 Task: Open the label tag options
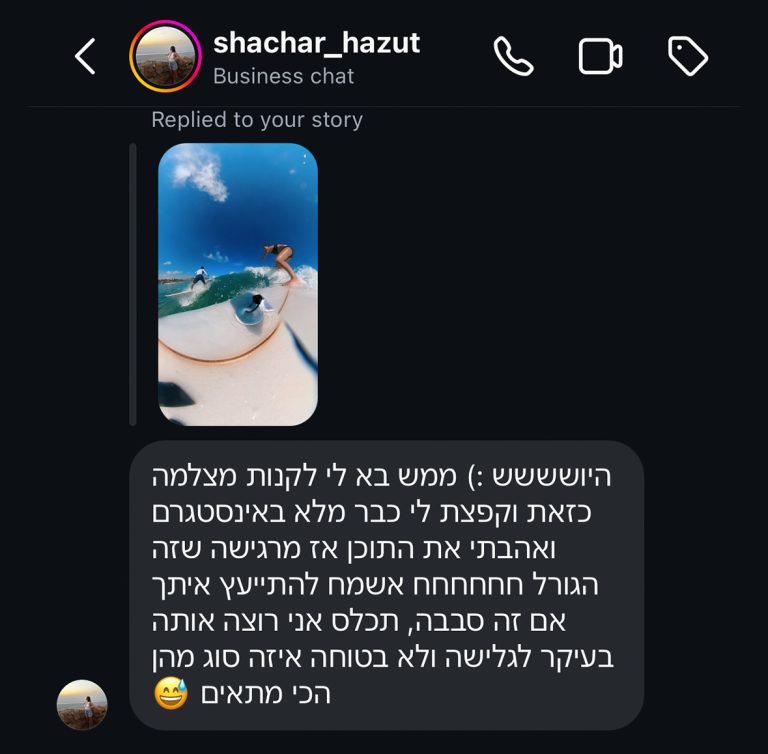(688, 57)
